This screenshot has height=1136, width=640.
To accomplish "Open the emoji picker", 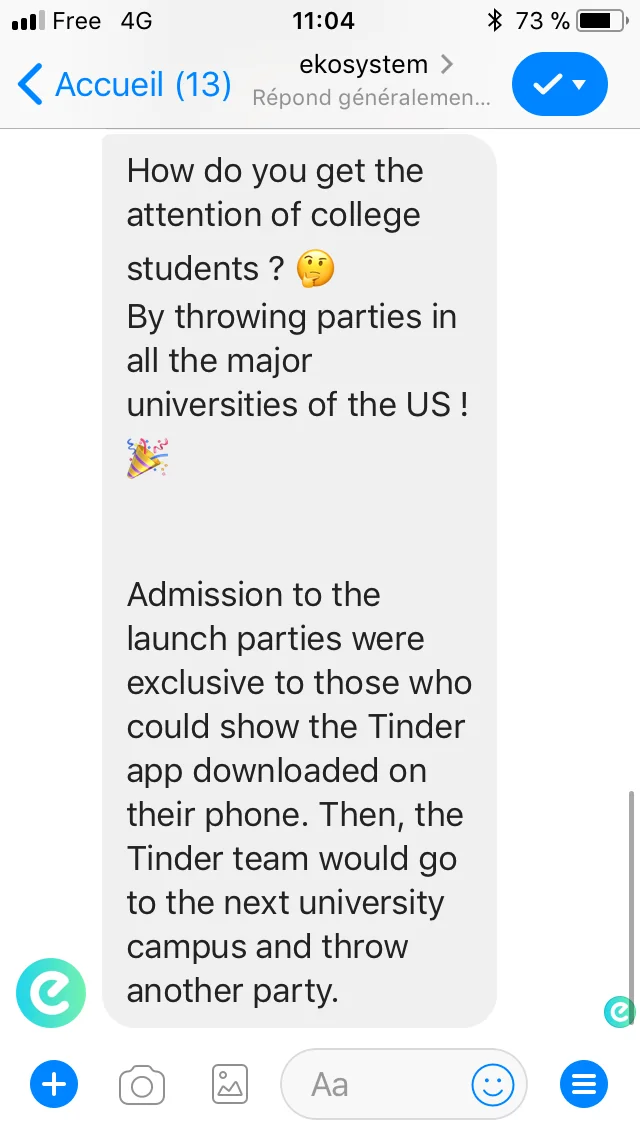I will pos(493,1084).
